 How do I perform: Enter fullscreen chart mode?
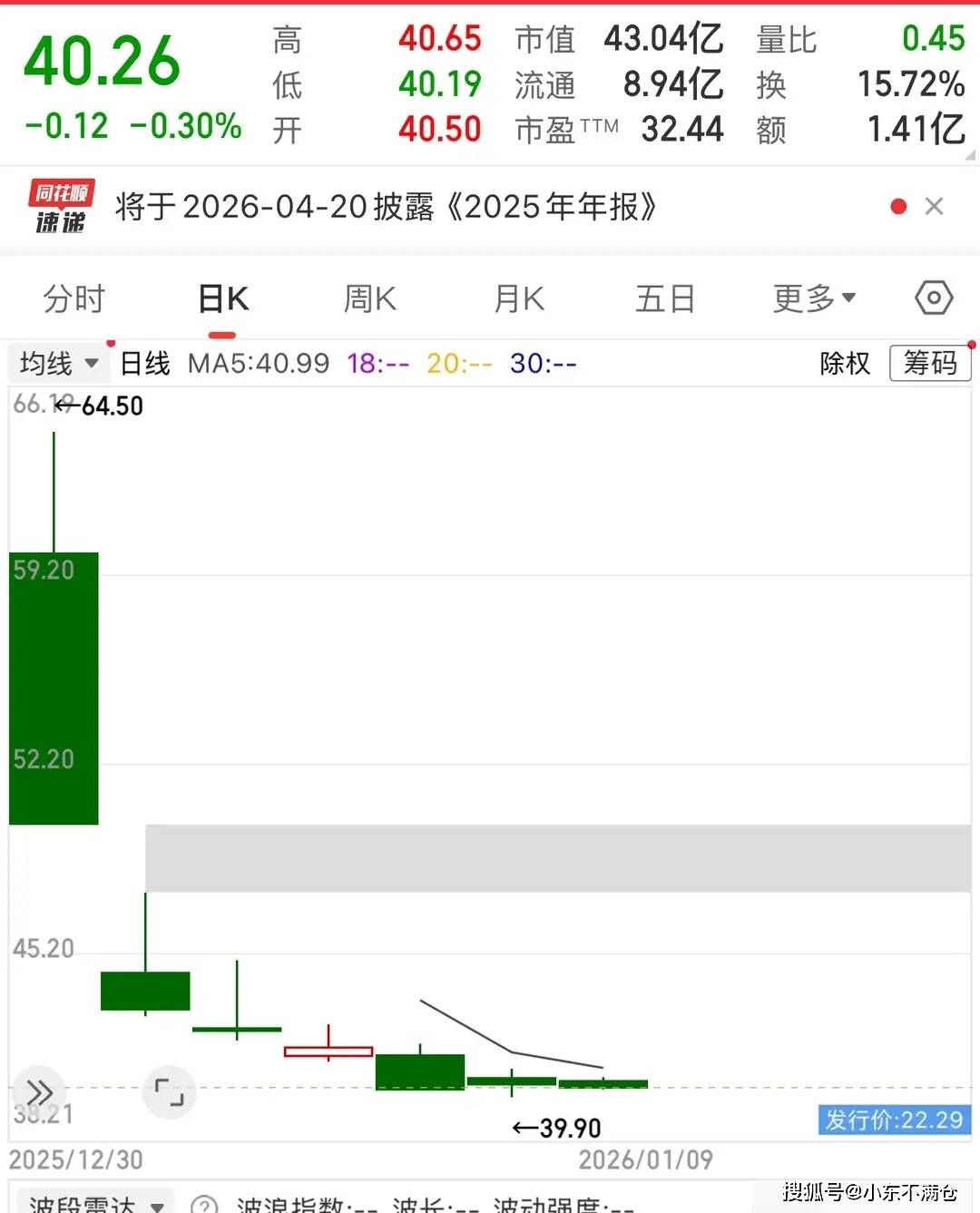tap(169, 1091)
